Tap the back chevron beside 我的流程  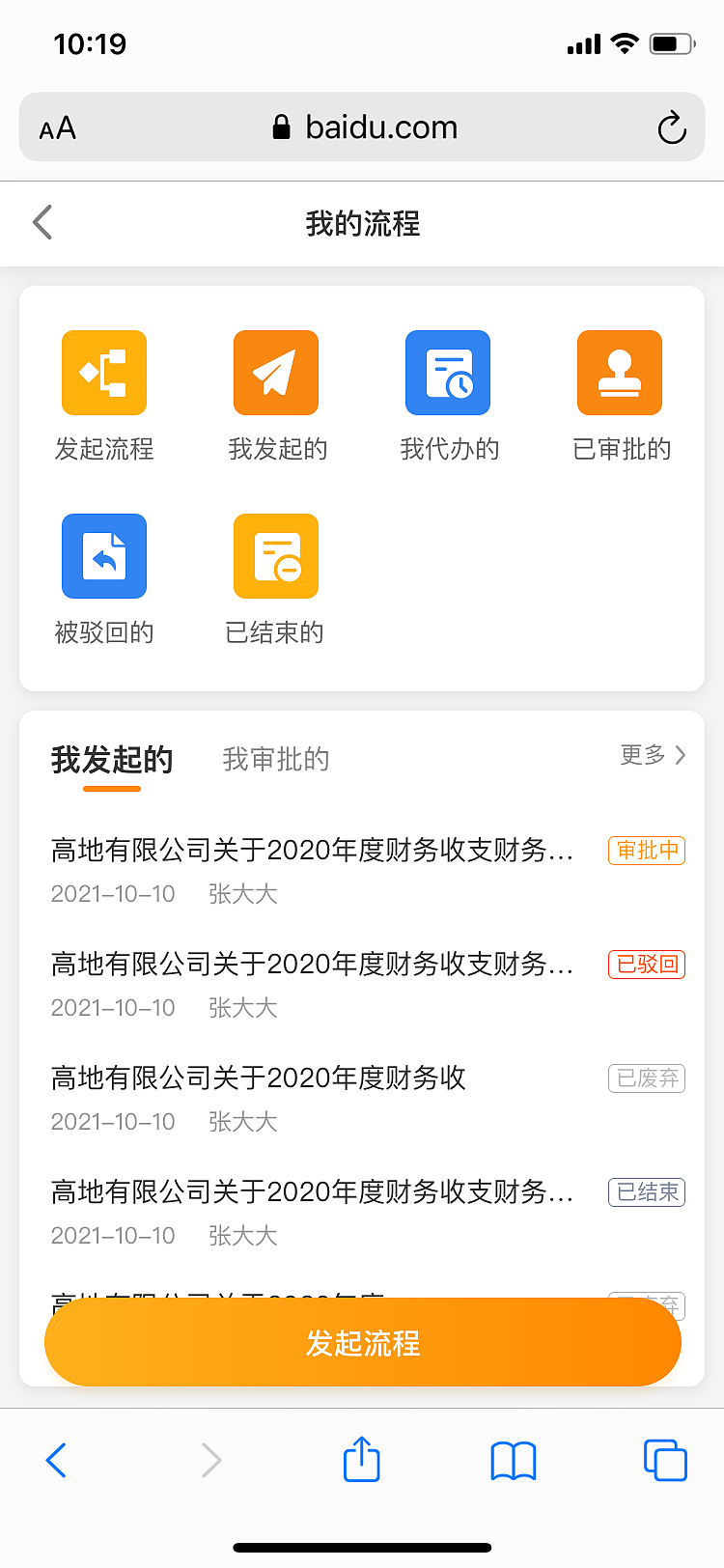click(41, 222)
